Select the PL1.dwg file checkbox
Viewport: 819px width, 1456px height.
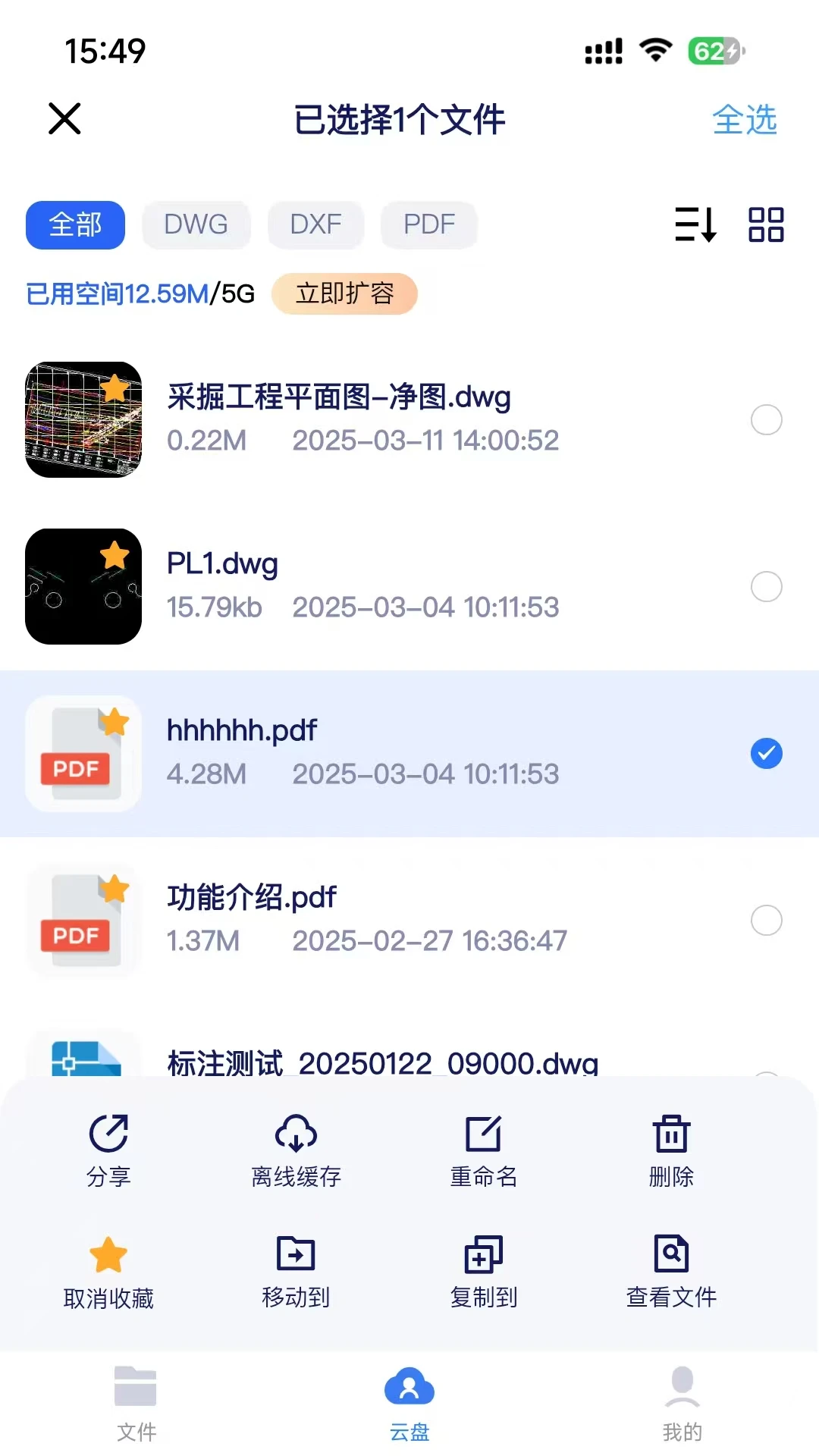click(x=767, y=587)
